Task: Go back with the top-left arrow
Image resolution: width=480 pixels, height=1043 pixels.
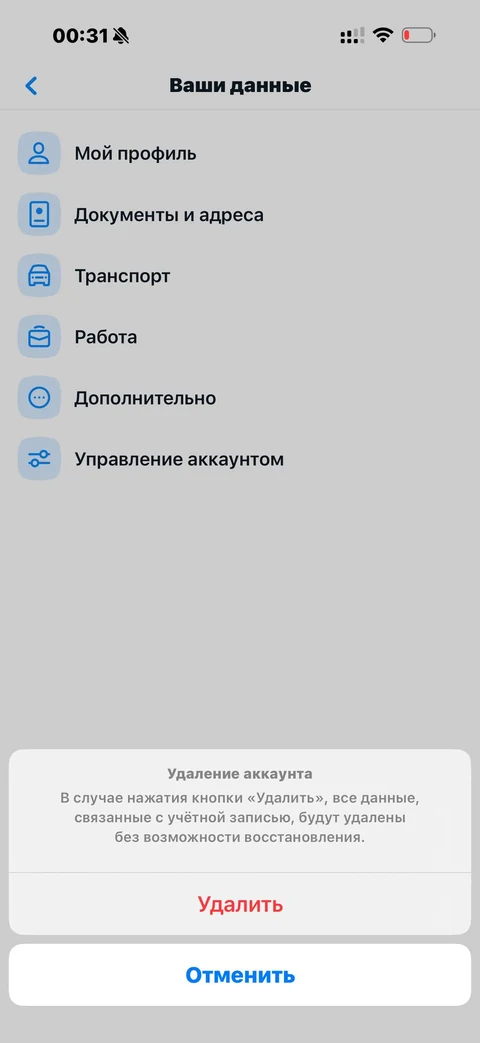Action: pyautogui.click(x=31, y=86)
